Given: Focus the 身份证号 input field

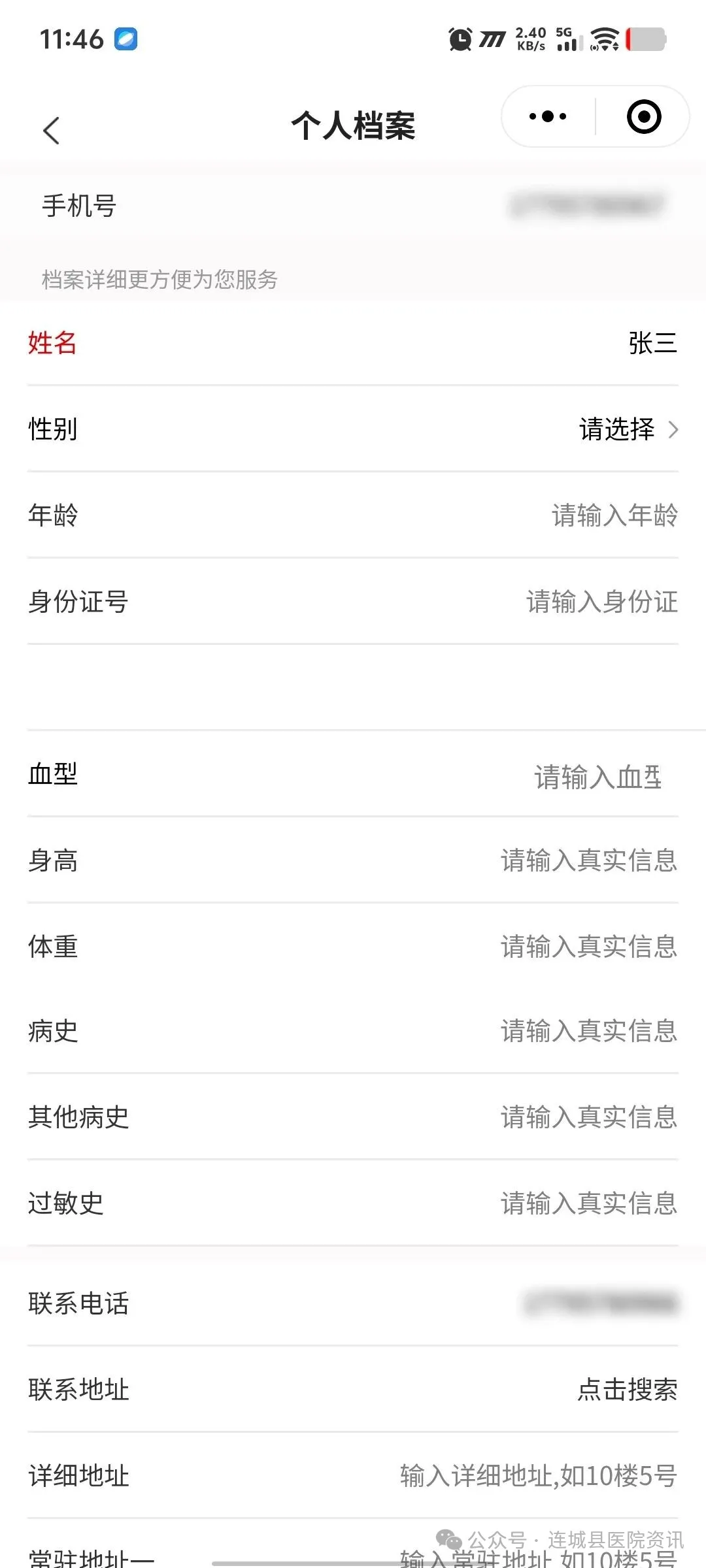Looking at the screenshot, I should coord(601,602).
